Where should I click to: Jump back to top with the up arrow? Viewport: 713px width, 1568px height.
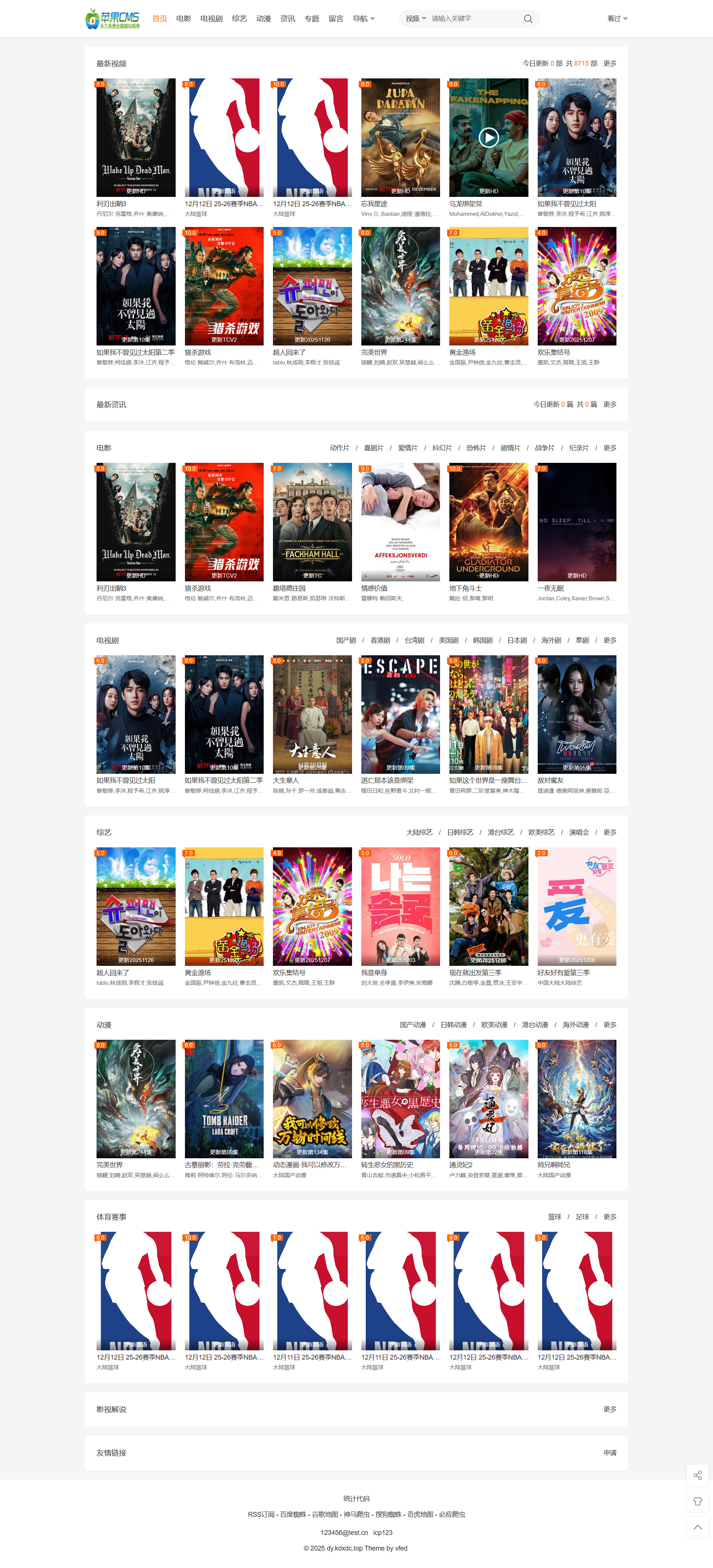tap(697, 1527)
